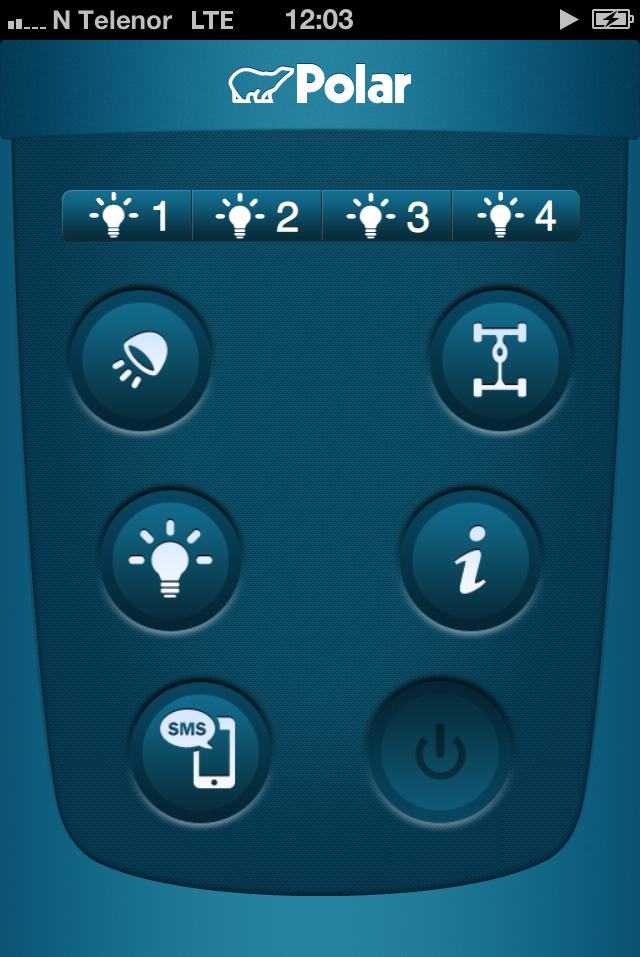The height and width of the screenshot is (957, 640).
Task: Tap the headlight beam button
Action: point(141,360)
